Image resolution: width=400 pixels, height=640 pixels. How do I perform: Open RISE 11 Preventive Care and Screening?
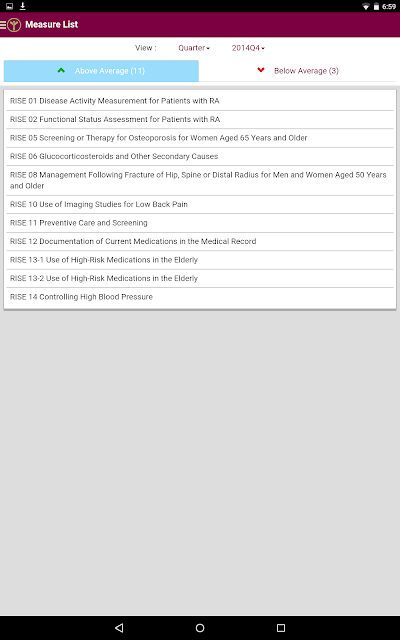point(200,223)
